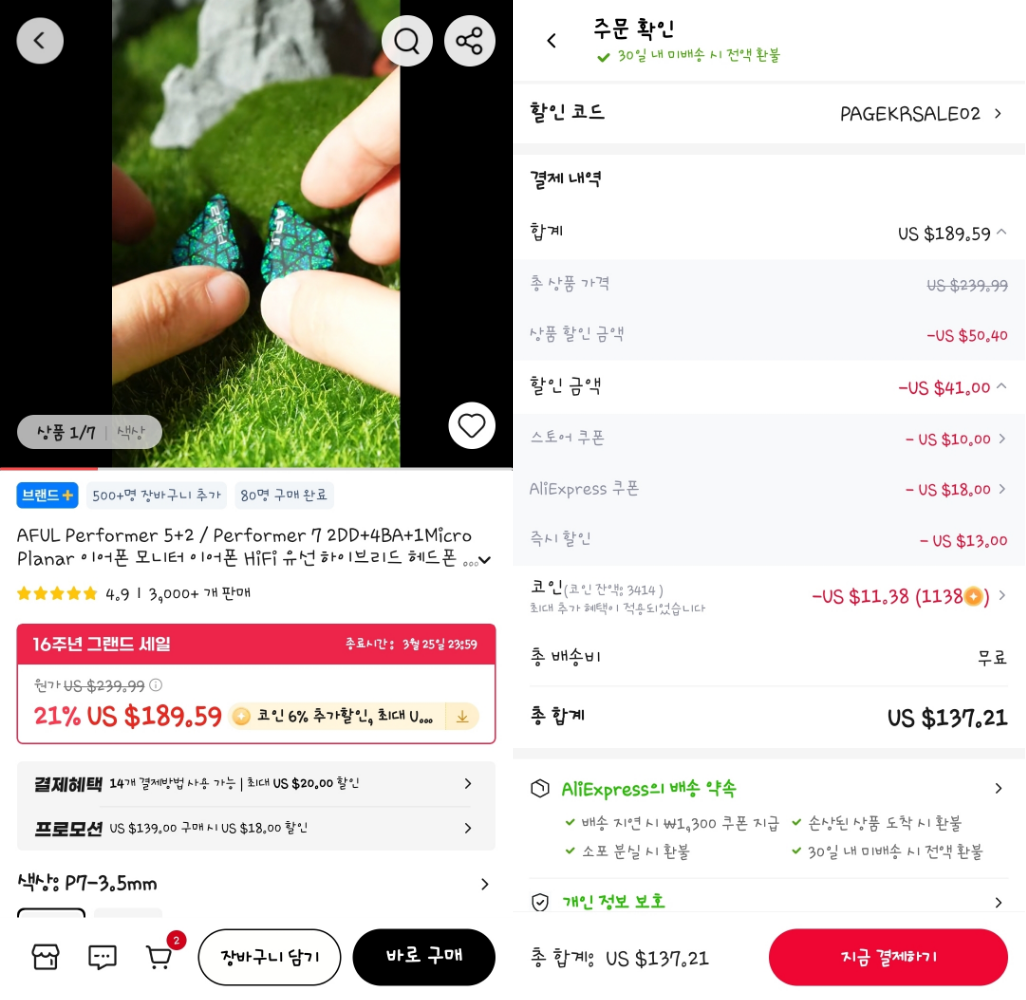
Task: Open the AliExpress 쿠폰 discount row
Action: tap(1001, 490)
